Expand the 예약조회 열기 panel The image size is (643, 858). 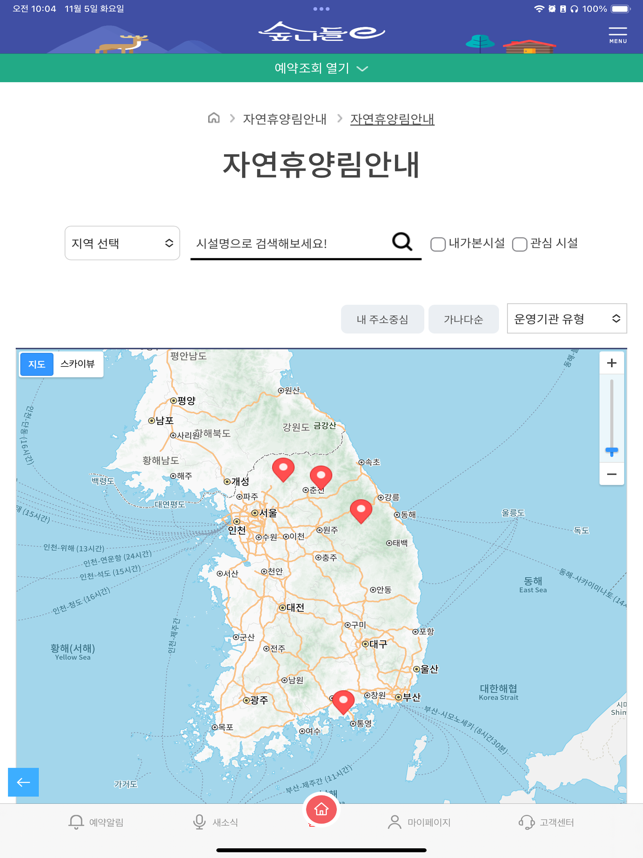[321, 68]
